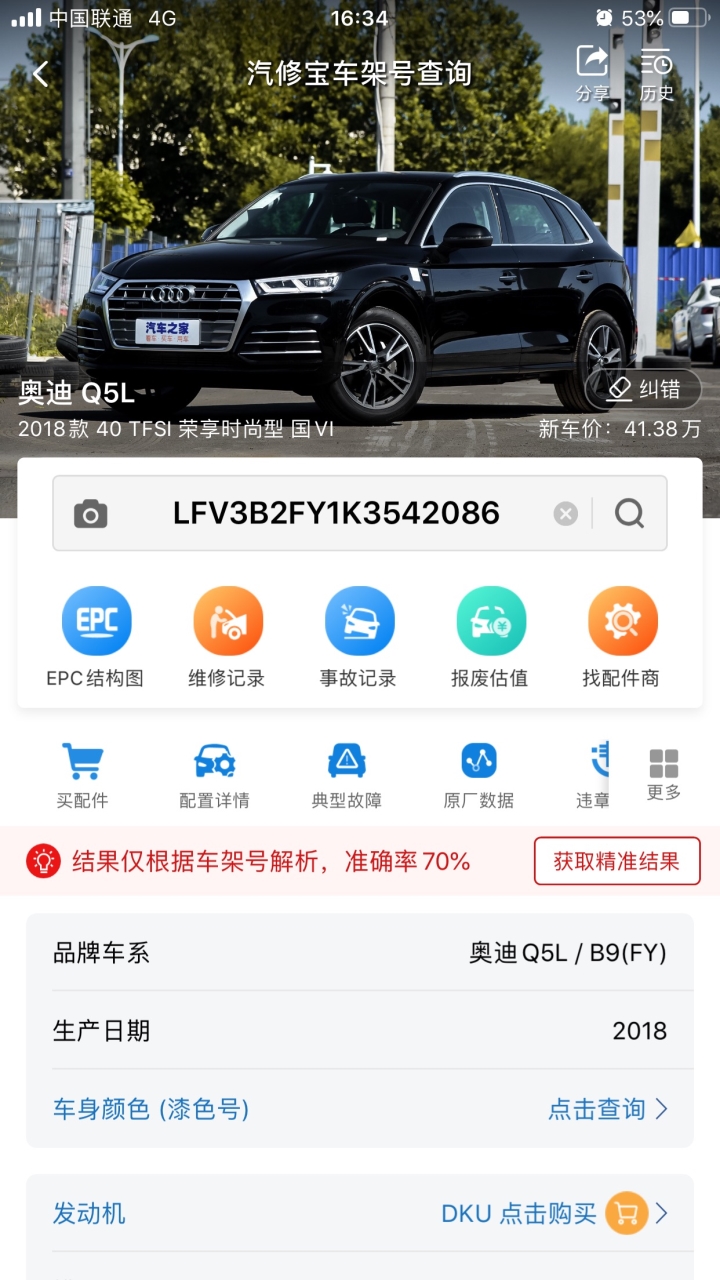Find parts dealers via 找配件商
The image size is (720, 1280).
click(622, 637)
